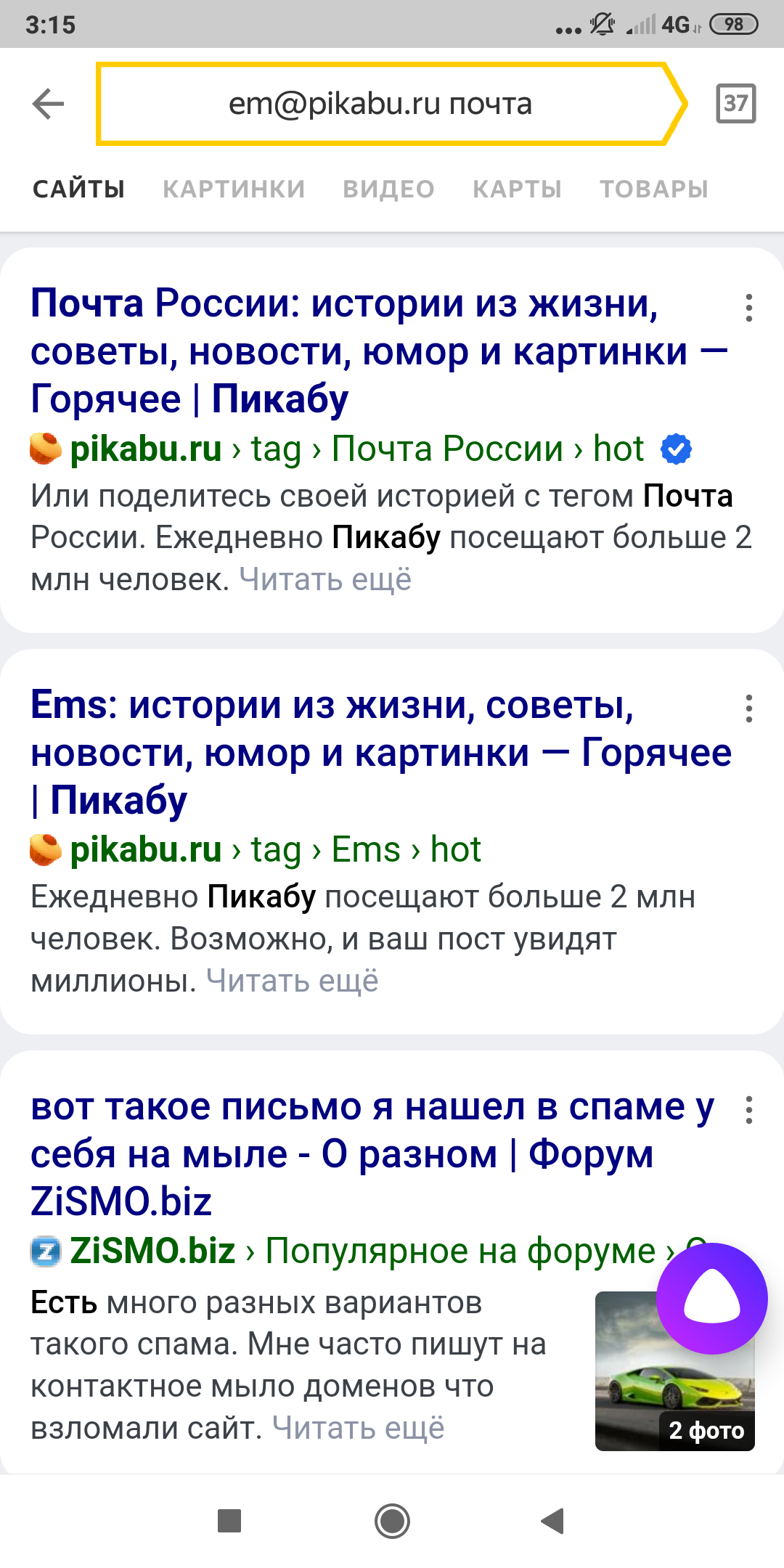Open the ZiSMO.biz forum spam letter result
Screen dimensions: 784x1568
click(x=372, y=1153)
